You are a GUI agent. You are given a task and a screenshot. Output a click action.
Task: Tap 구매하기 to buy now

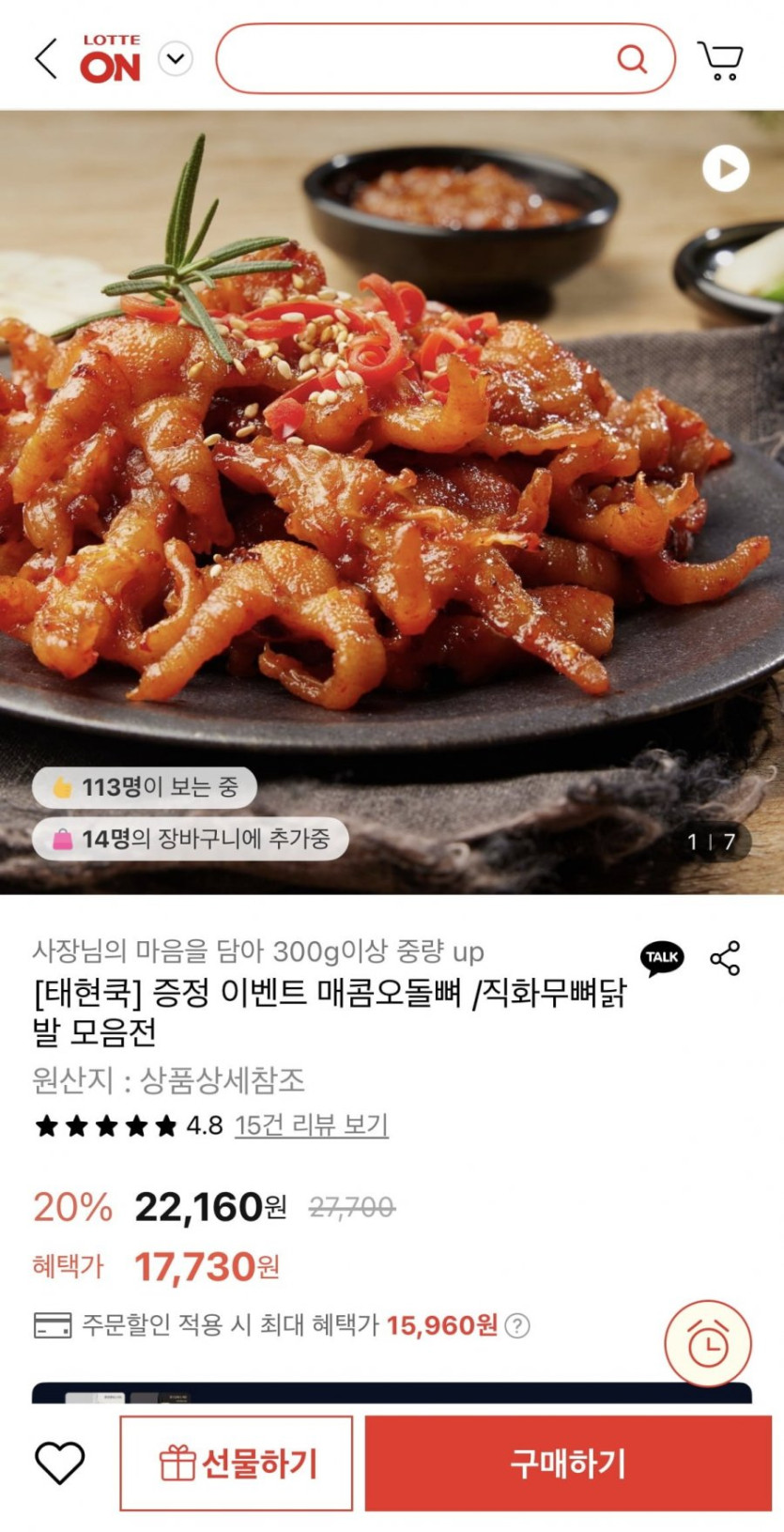[x=568, y=1463]
